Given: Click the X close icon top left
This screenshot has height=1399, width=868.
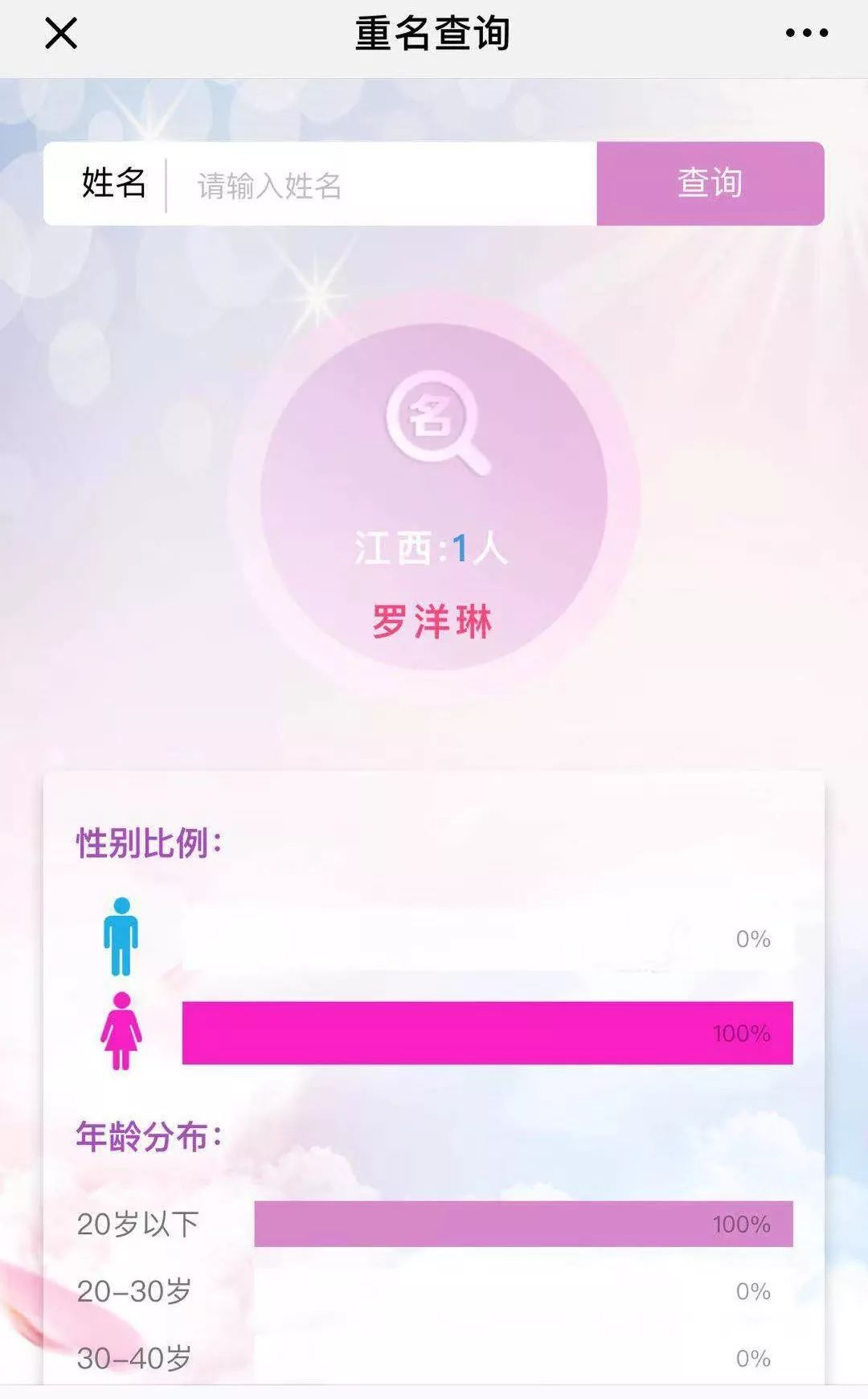Looking at the screenshot, I should point(60,34).
